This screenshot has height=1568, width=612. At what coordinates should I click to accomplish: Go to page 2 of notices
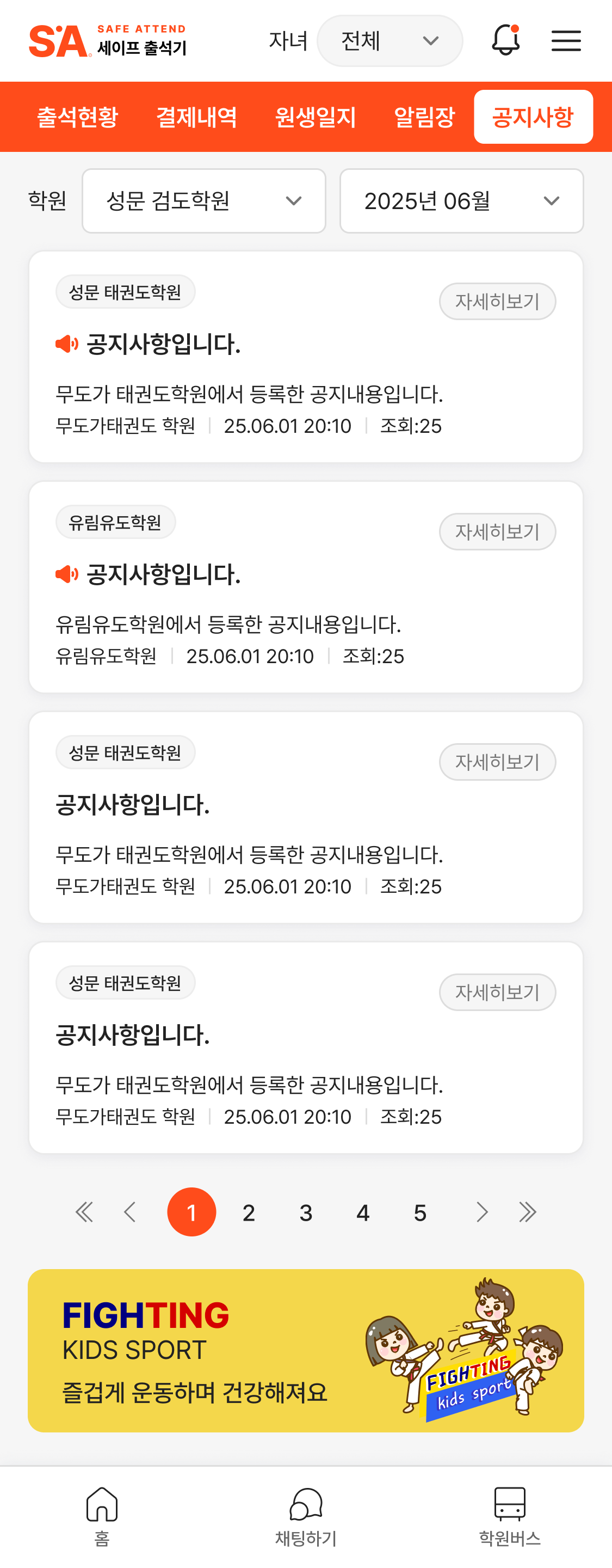pyautogui.click(x=248, y=1212)
